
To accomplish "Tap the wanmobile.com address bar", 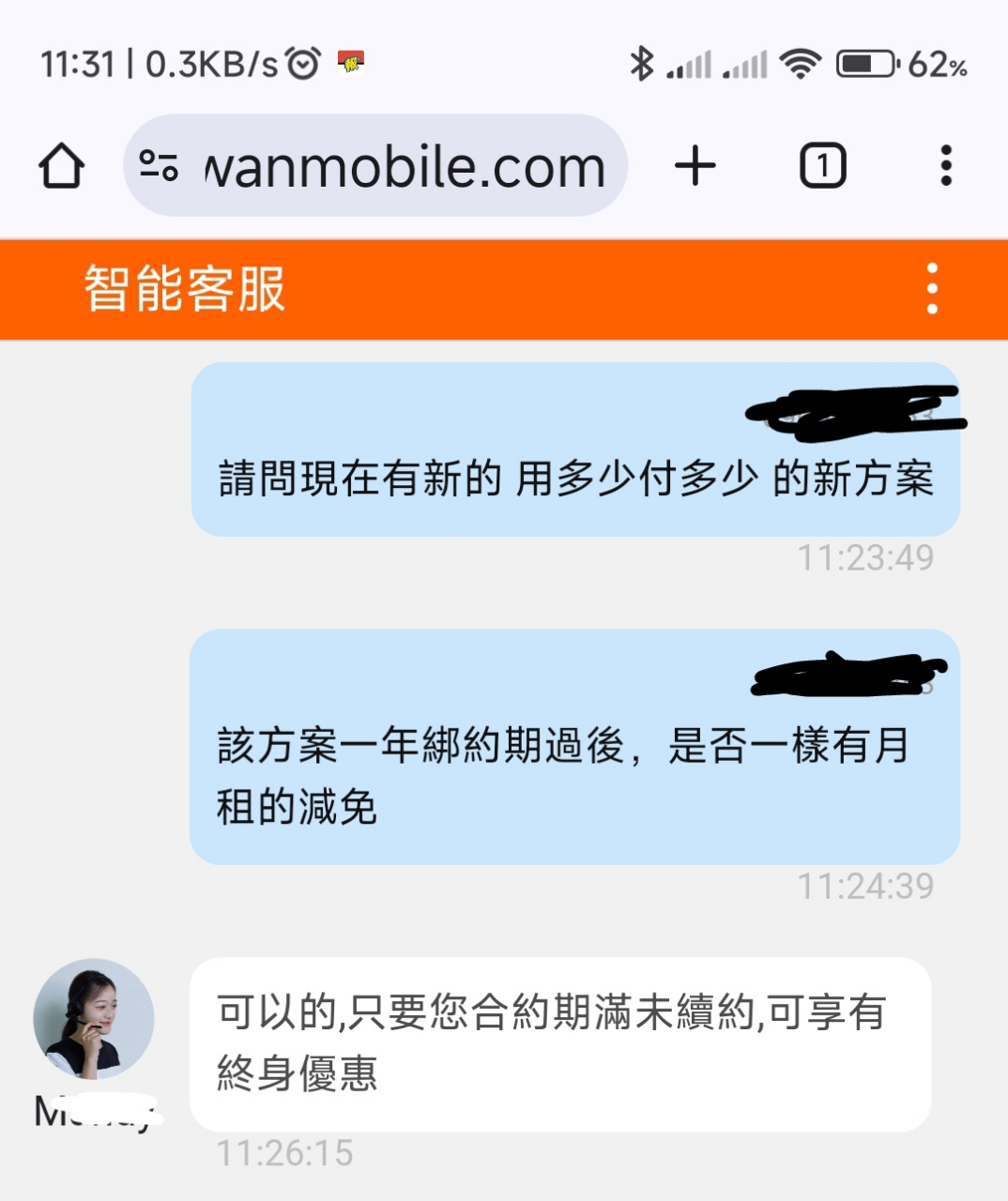I will click(x=404, y=167).
